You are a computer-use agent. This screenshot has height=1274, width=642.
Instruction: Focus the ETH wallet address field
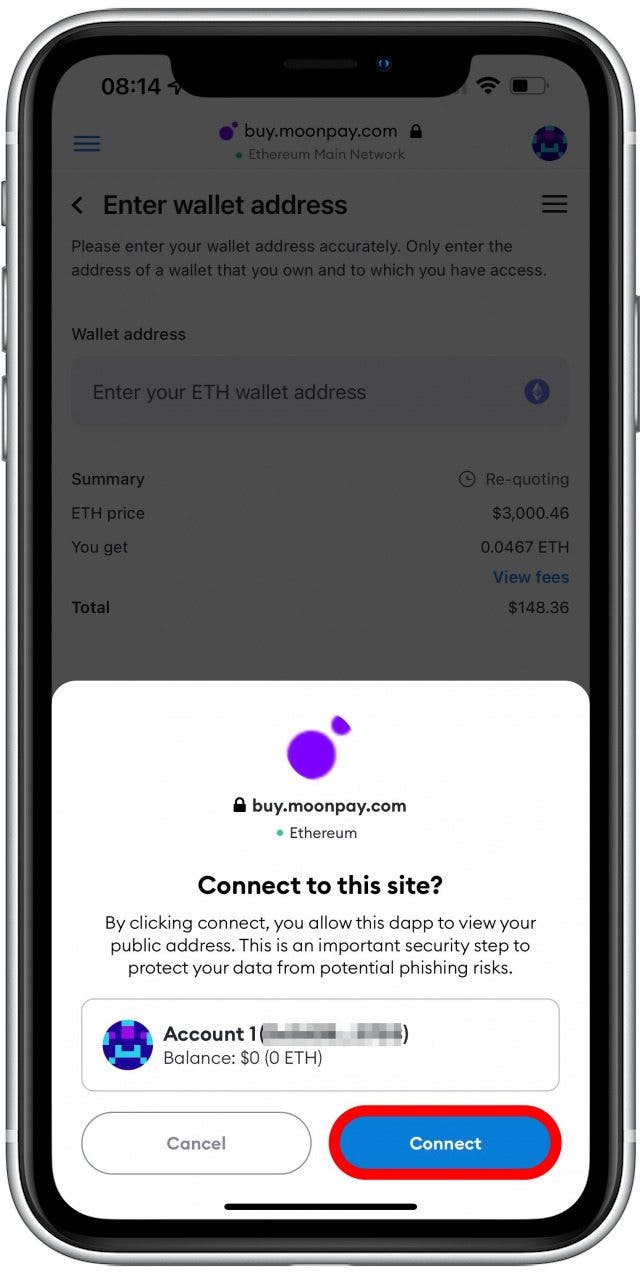click(x=300, y=392)
